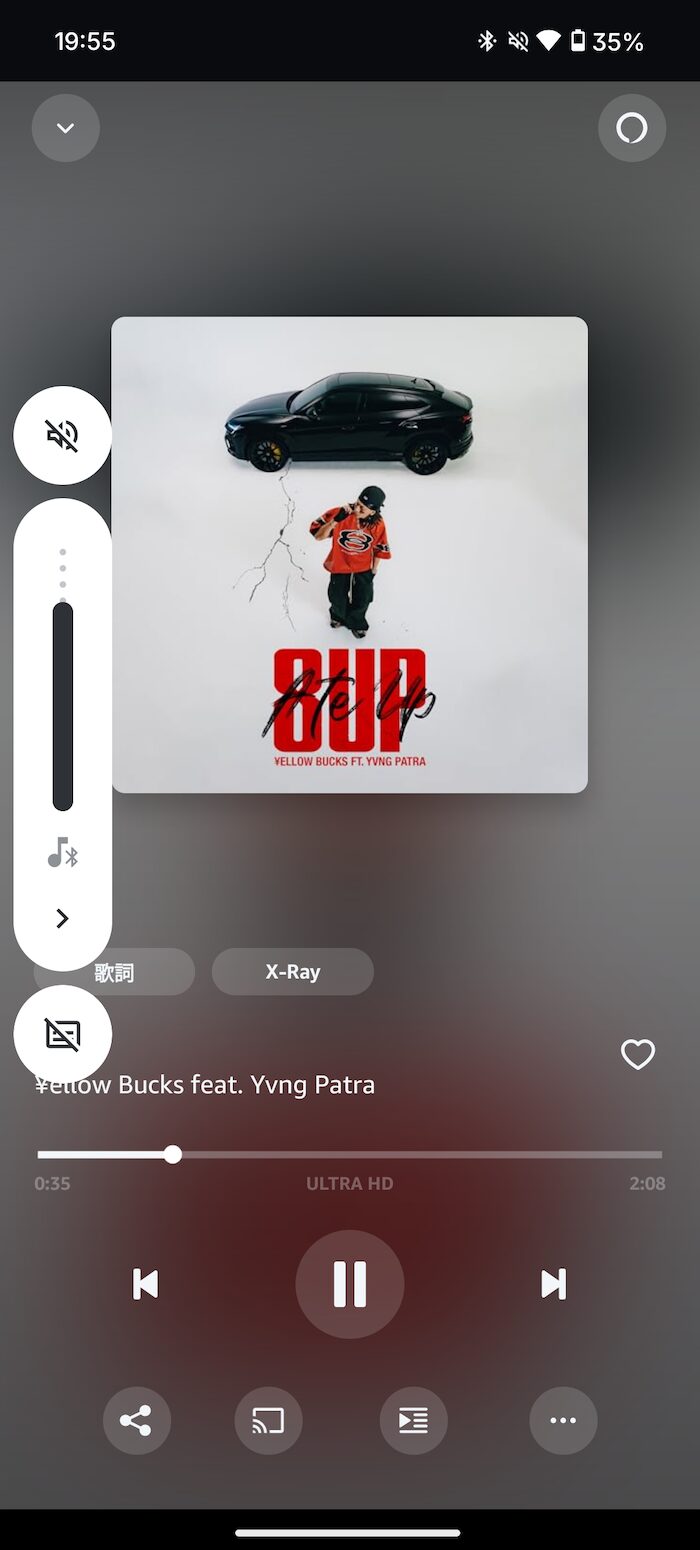Skip to the next track
Screen dimensions: 700x1550
click(553, 1284)
